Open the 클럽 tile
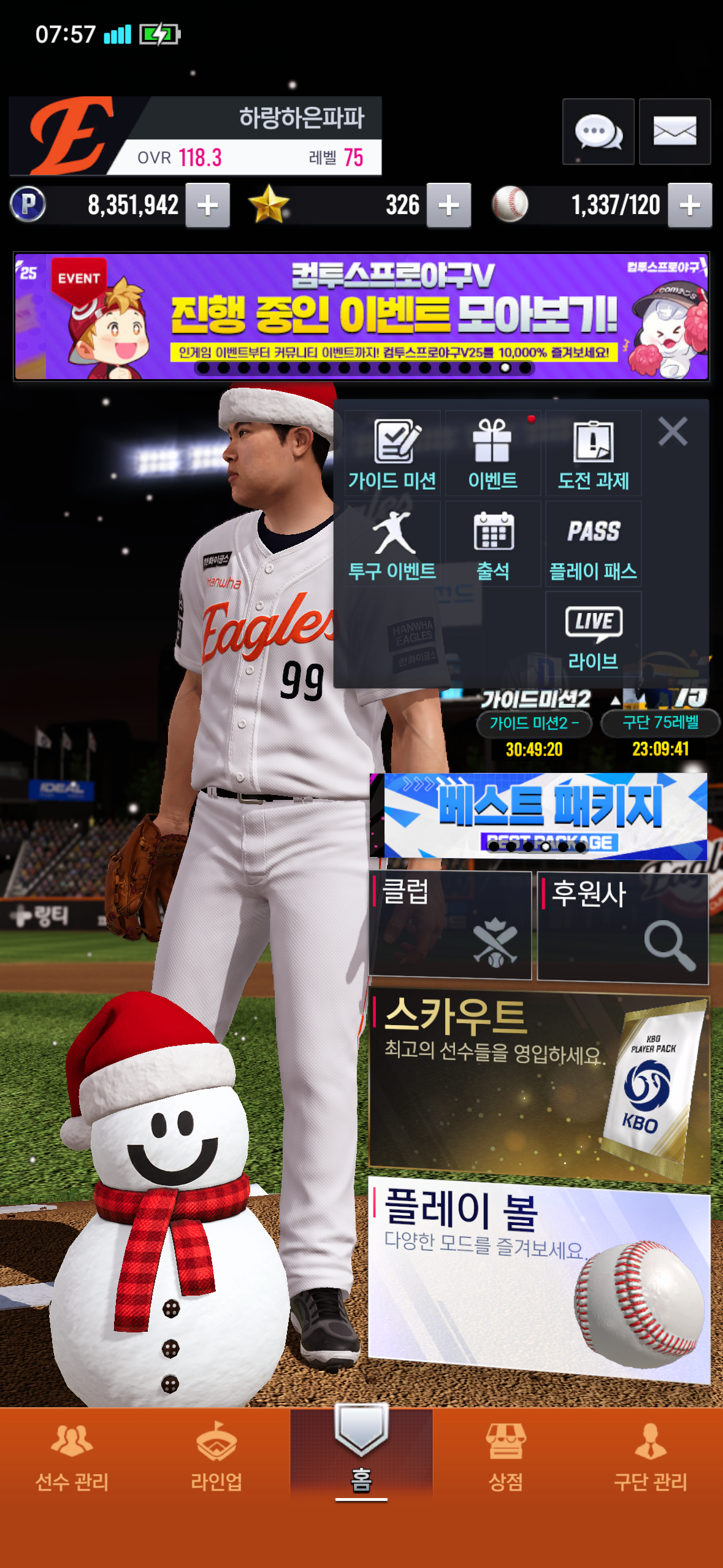 coord(450,925)
